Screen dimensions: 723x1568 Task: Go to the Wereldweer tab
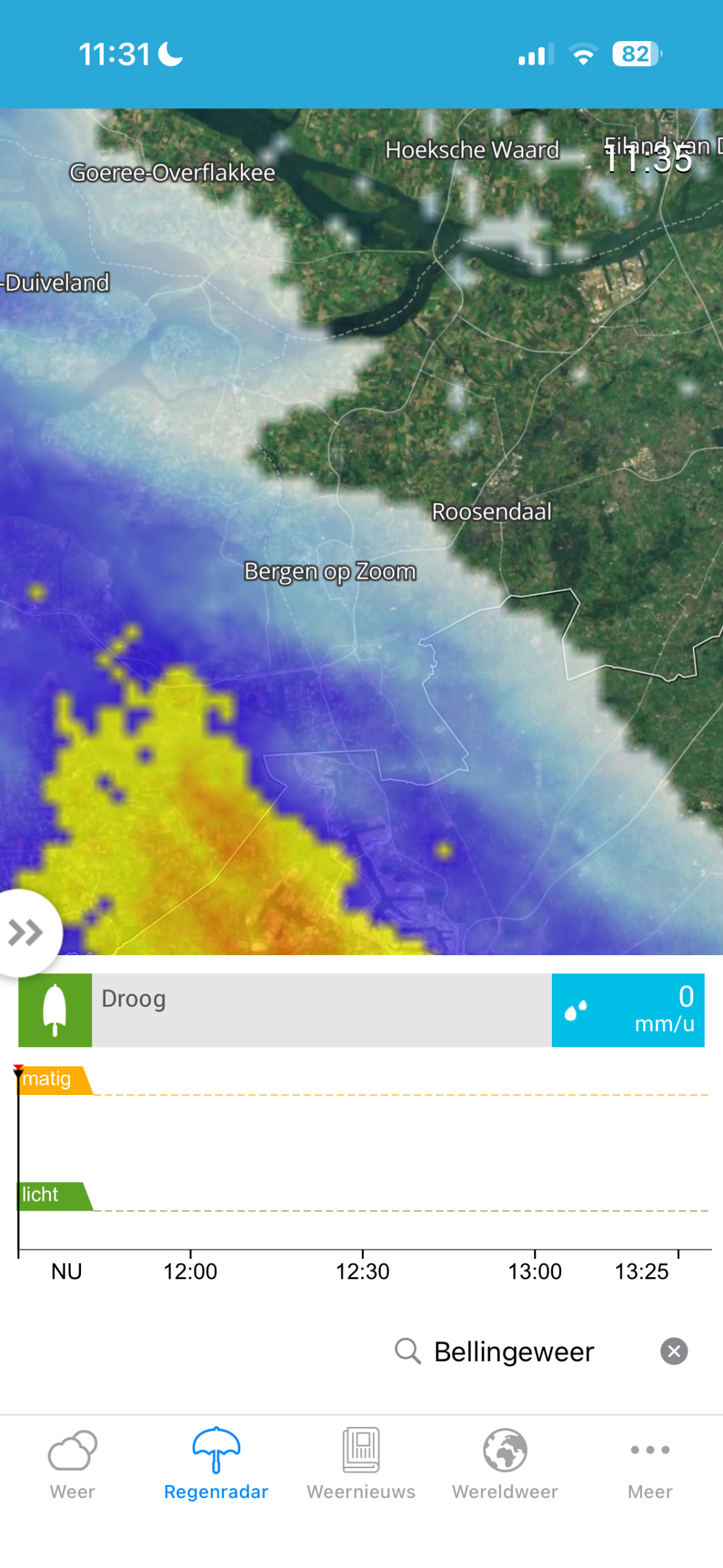click(505, 1465)
